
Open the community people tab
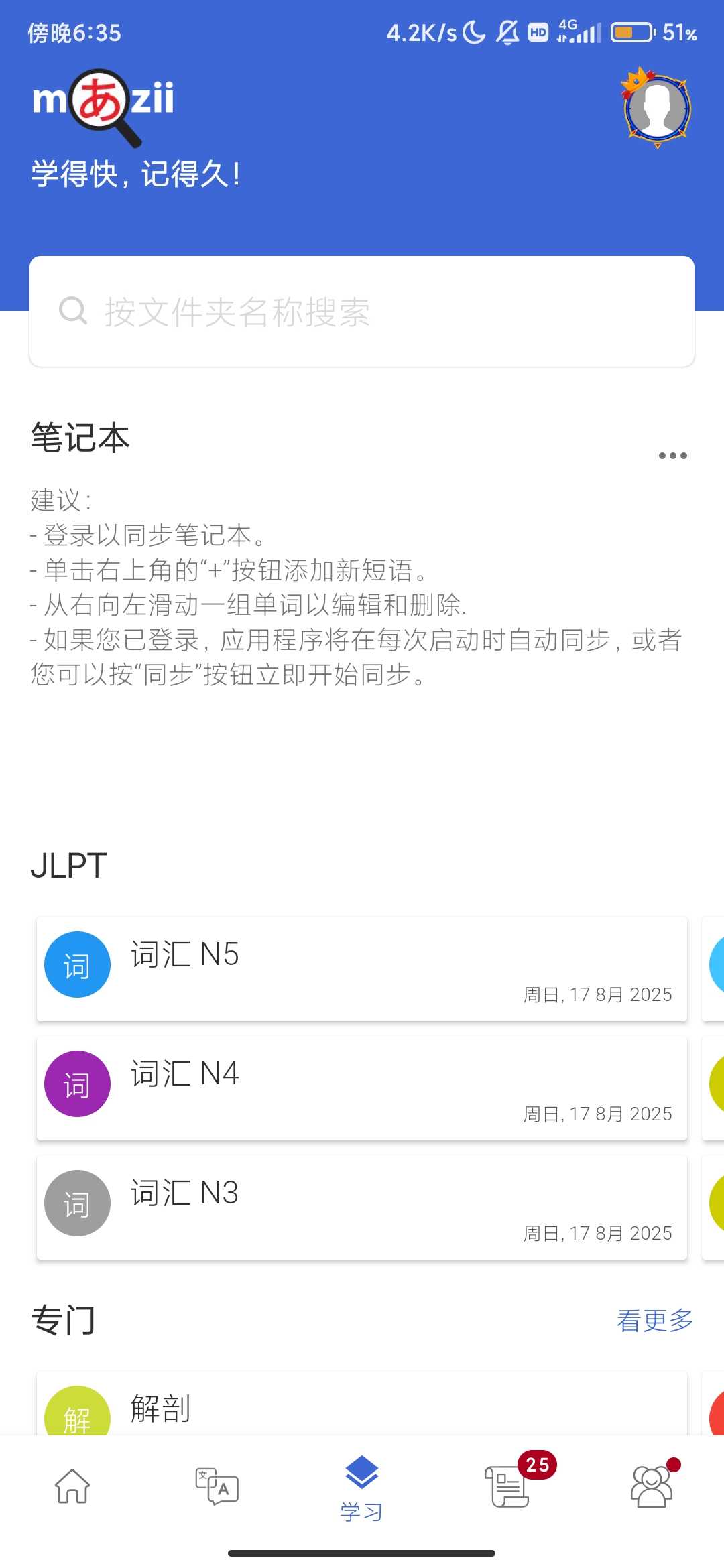click(x=652, y=1486)
